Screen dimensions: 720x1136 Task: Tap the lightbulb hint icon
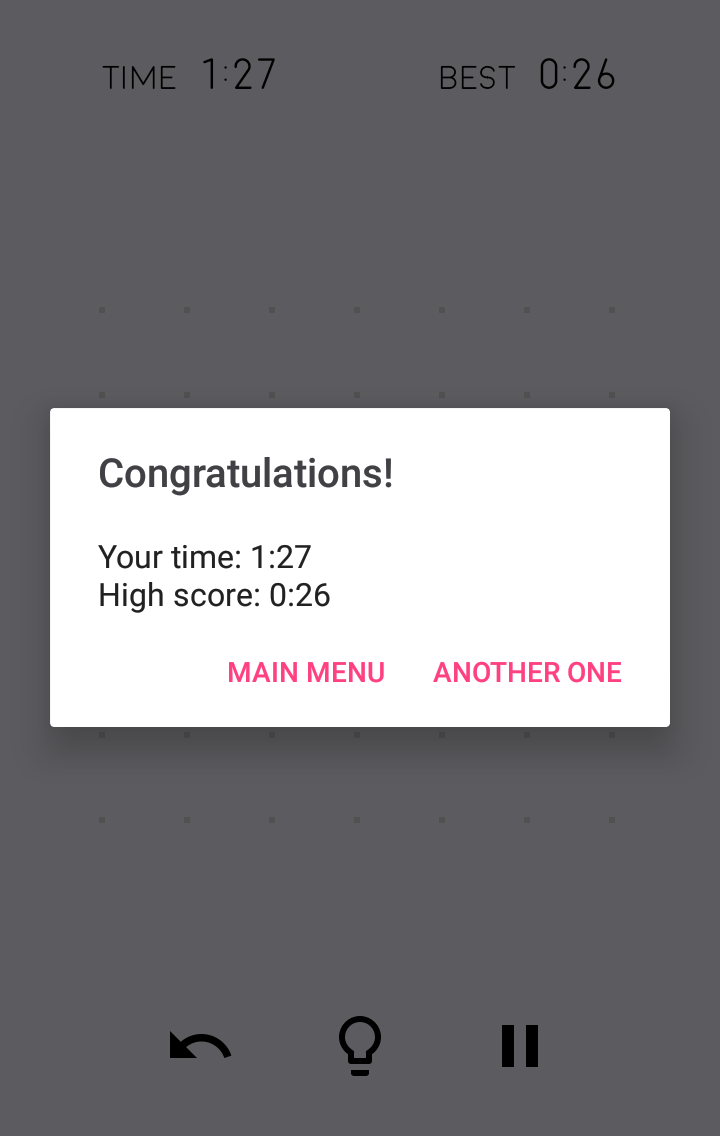tap(360, 1046)
